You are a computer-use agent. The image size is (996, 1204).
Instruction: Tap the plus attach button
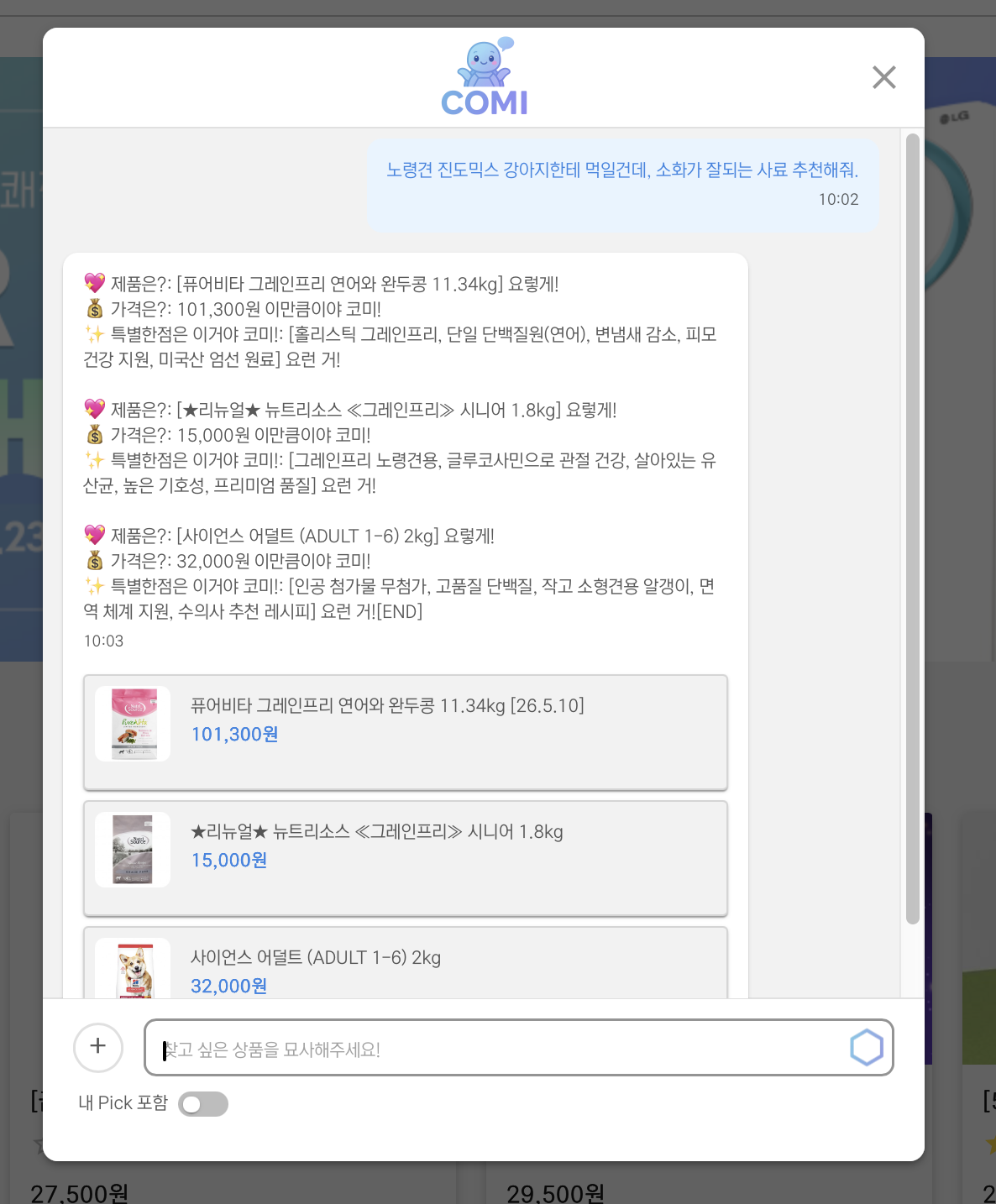(x=98, y=1047)
